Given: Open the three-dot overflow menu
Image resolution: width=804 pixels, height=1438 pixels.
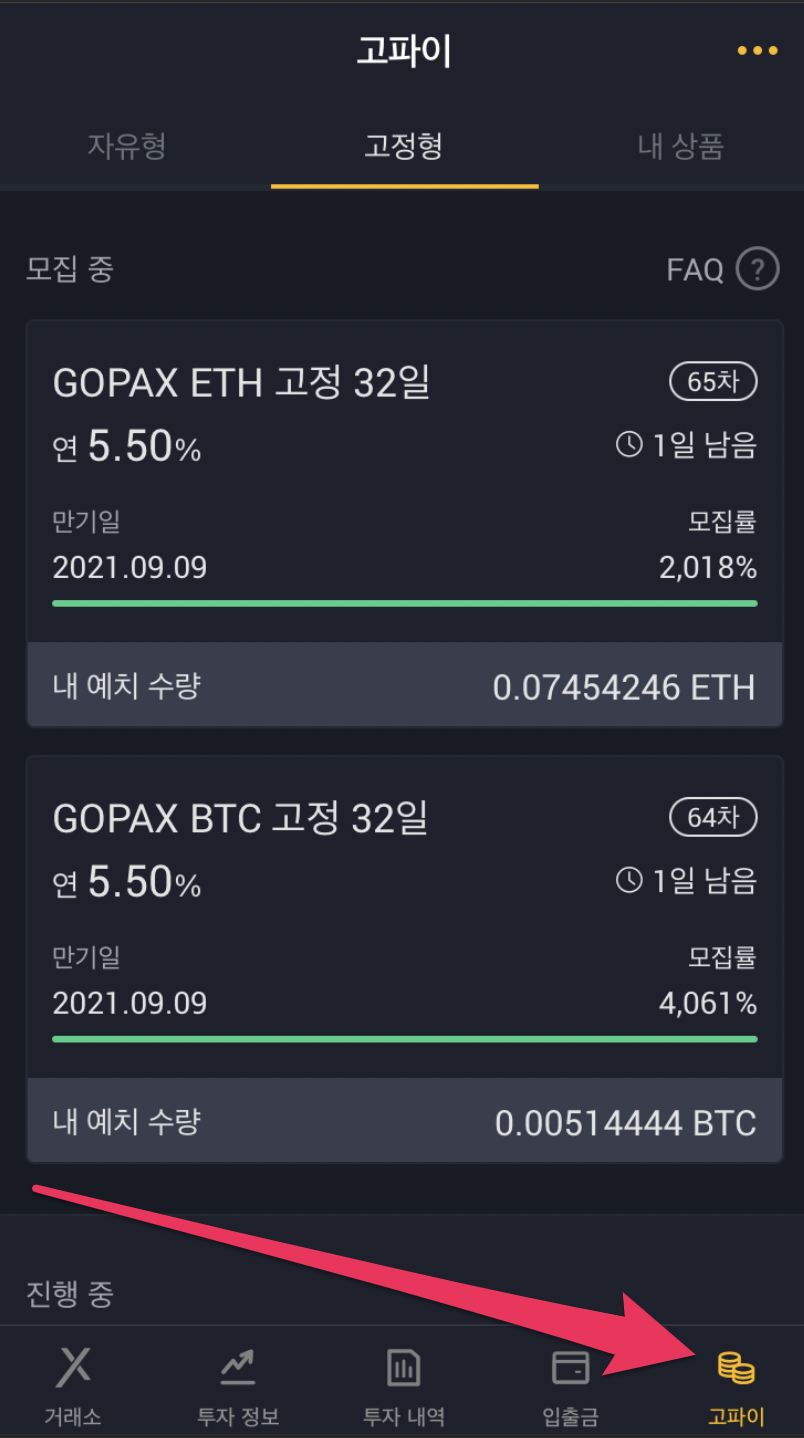Looking at the screenshot, I should (x=757, y=51).
